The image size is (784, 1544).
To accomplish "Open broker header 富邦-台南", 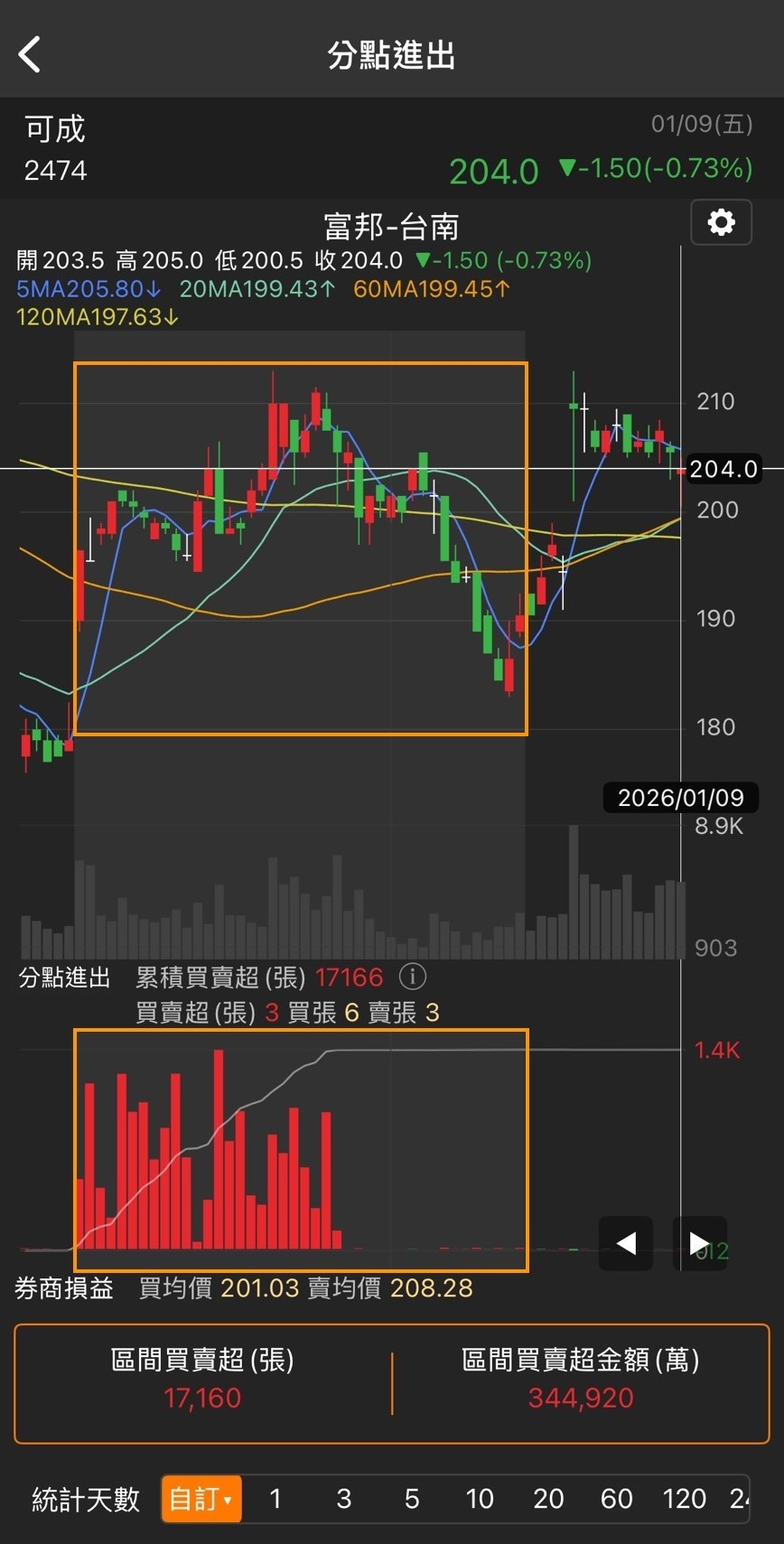I will [x=391, y=226].
